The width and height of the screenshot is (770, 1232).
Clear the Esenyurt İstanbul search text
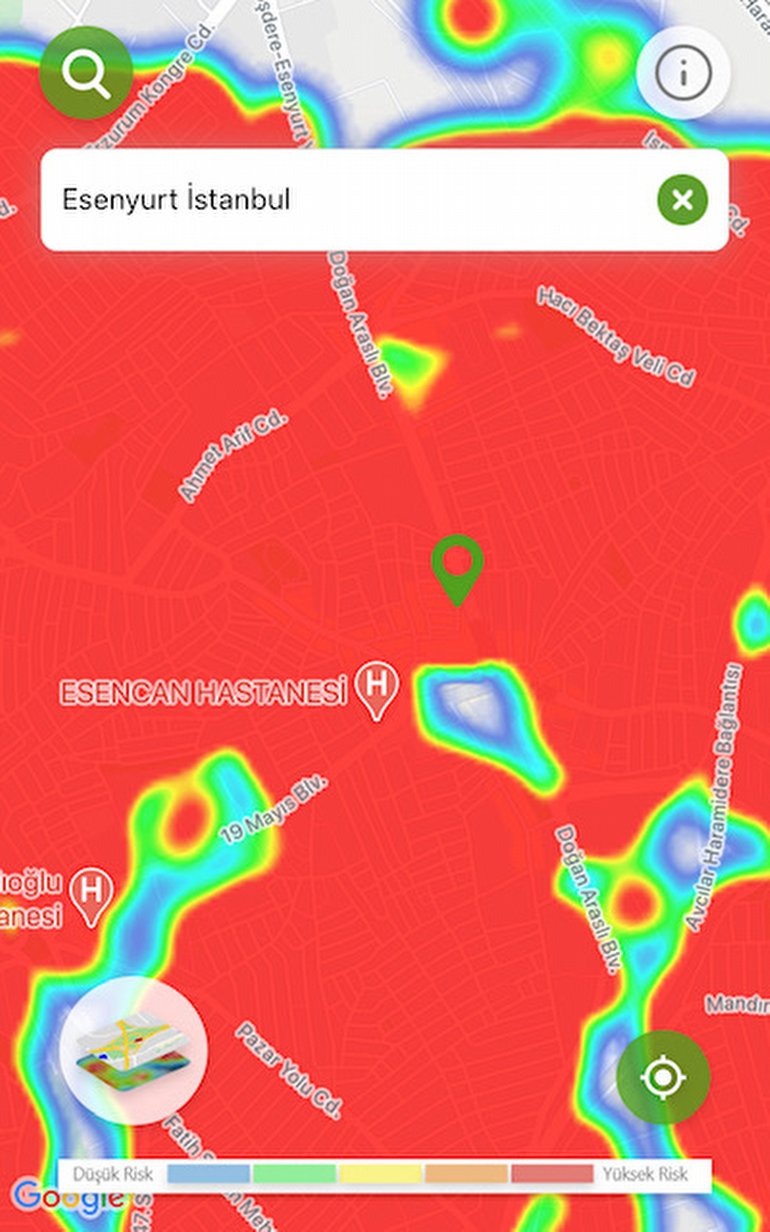[682, 200]
